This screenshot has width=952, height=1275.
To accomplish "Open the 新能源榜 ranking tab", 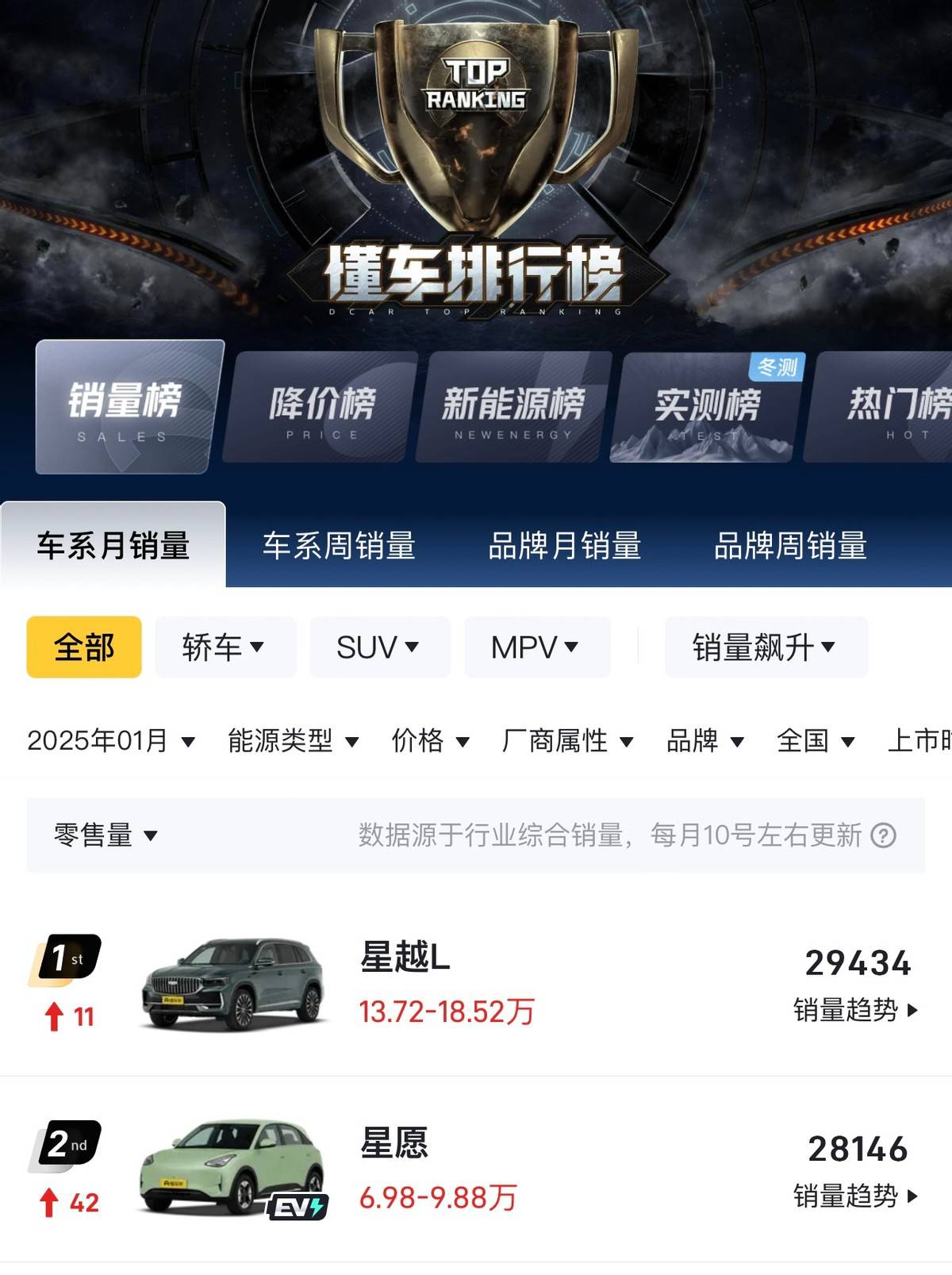I will click(513, 408).
